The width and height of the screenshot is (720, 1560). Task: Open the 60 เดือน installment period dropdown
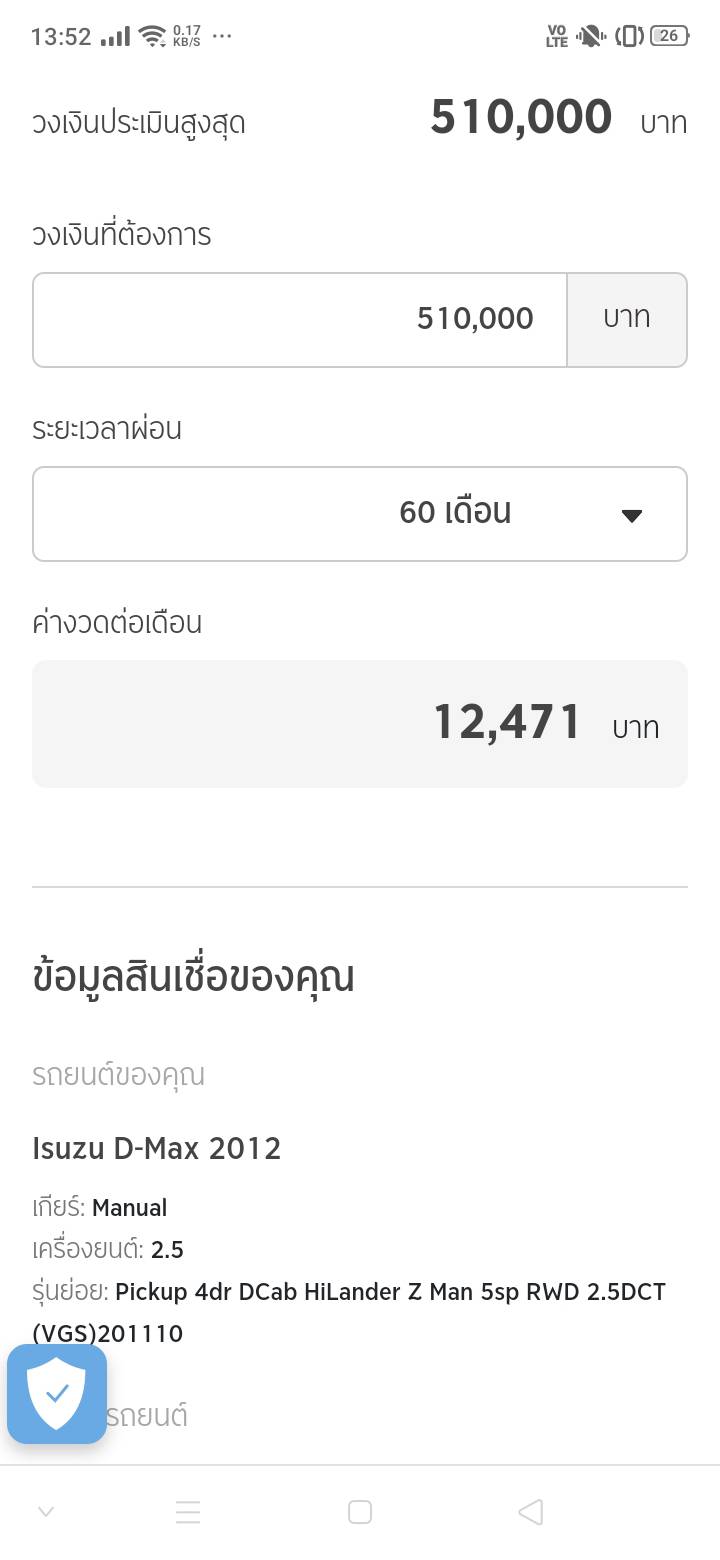pyautogui.click(x=360, y=514)
